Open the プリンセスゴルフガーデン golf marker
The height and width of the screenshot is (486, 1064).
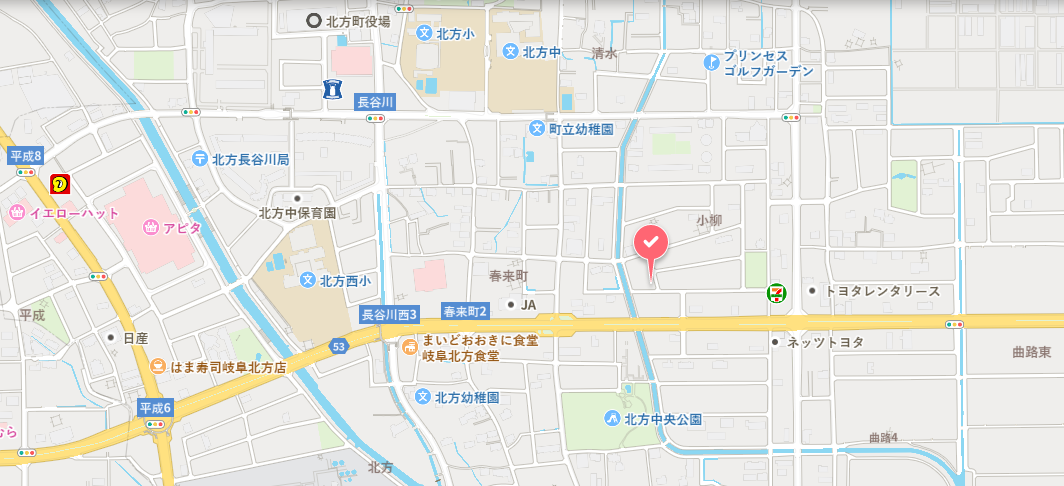(x=711, y=62)
